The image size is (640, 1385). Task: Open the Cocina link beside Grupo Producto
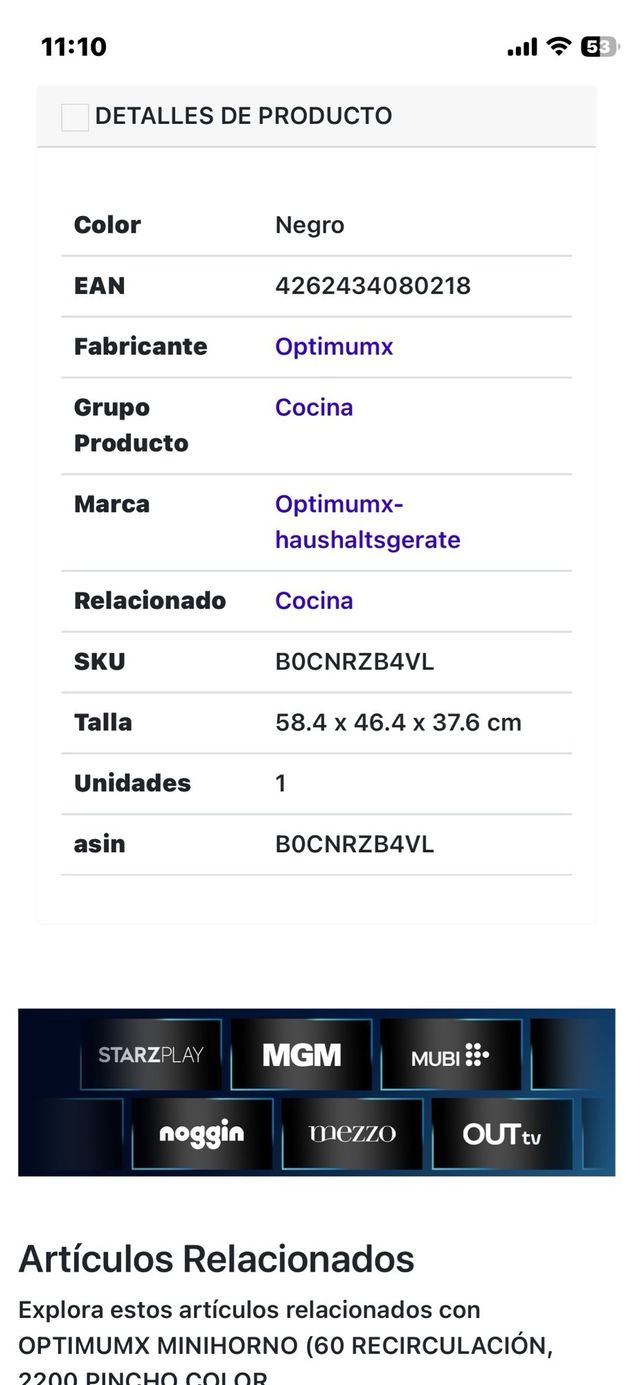point(314,408)
